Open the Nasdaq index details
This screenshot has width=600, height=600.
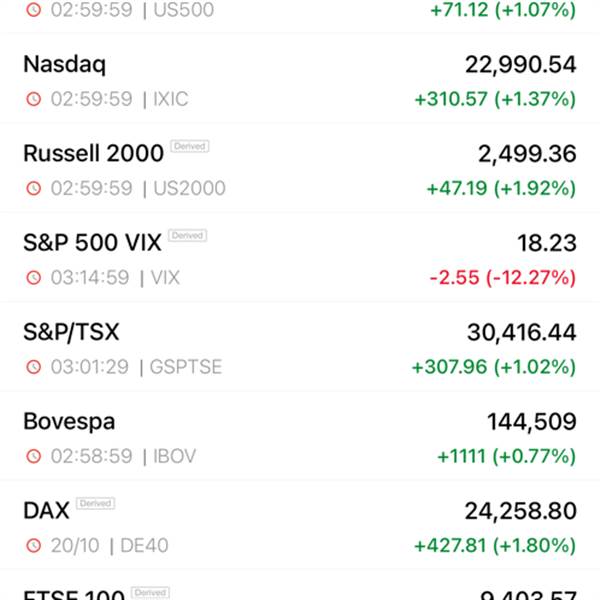(300, 80)
